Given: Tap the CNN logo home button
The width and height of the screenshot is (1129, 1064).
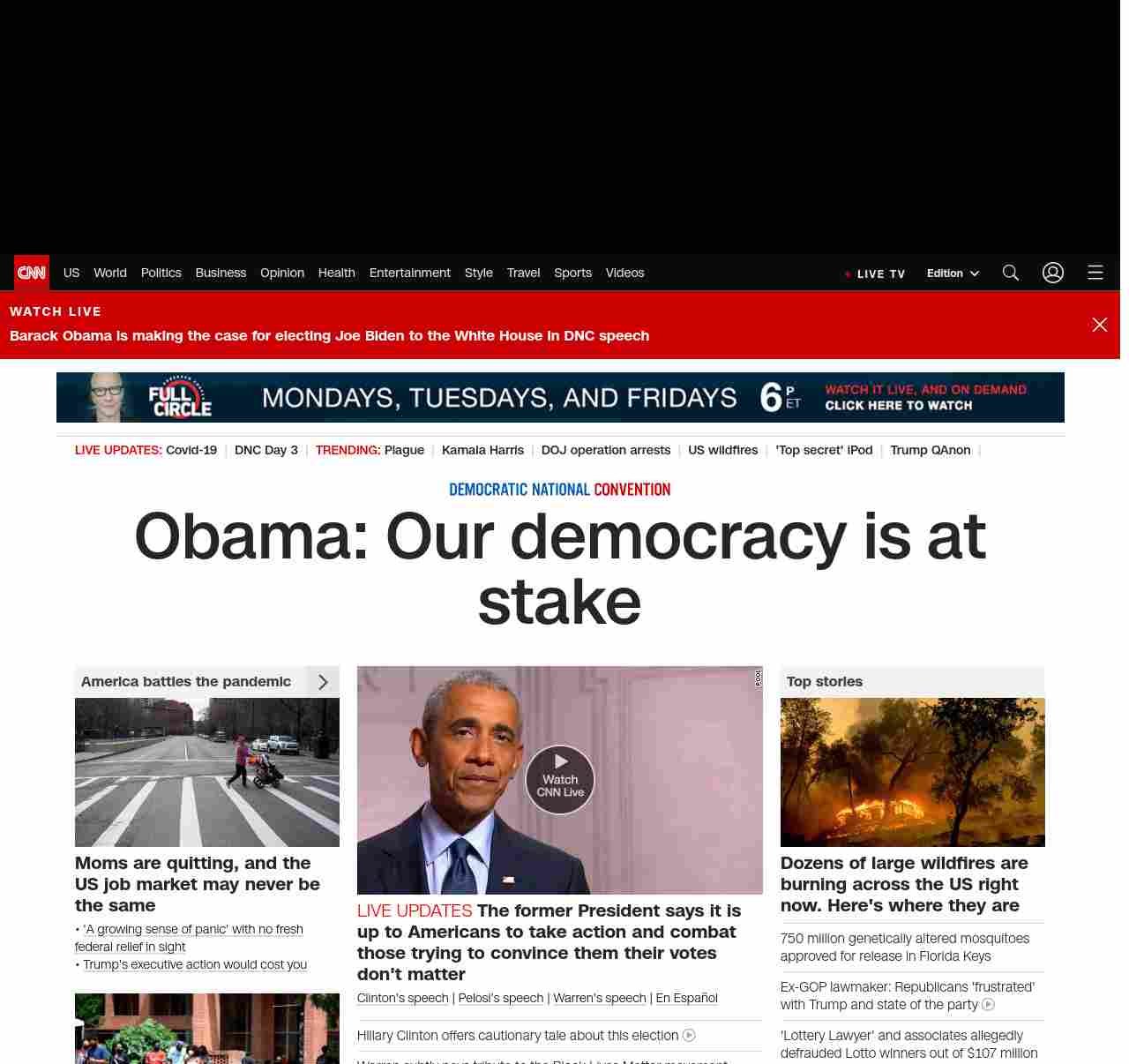Looking at the screenshot, I should 32,273.
